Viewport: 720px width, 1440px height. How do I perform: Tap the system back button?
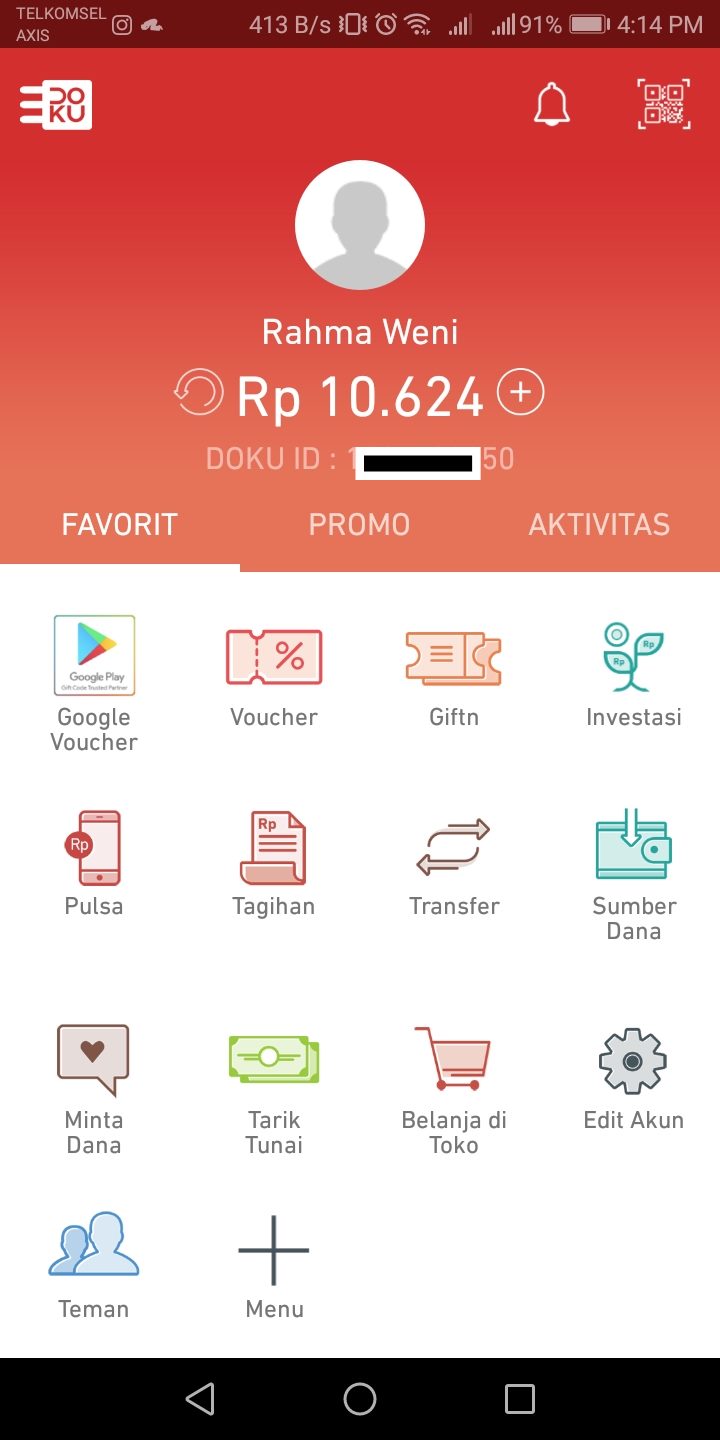point(200,1399)
